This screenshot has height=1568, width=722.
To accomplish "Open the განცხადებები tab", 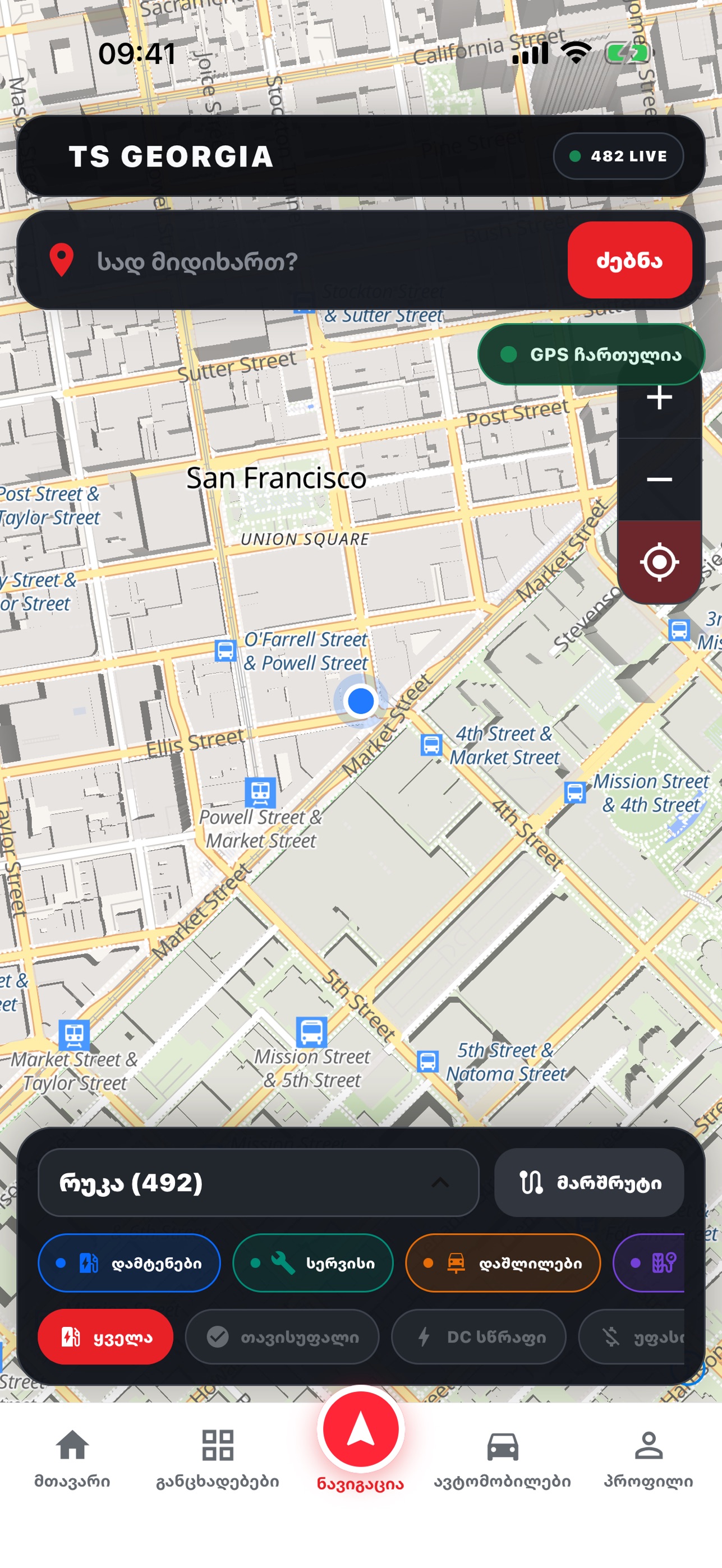I will (x=217, y=1459).
